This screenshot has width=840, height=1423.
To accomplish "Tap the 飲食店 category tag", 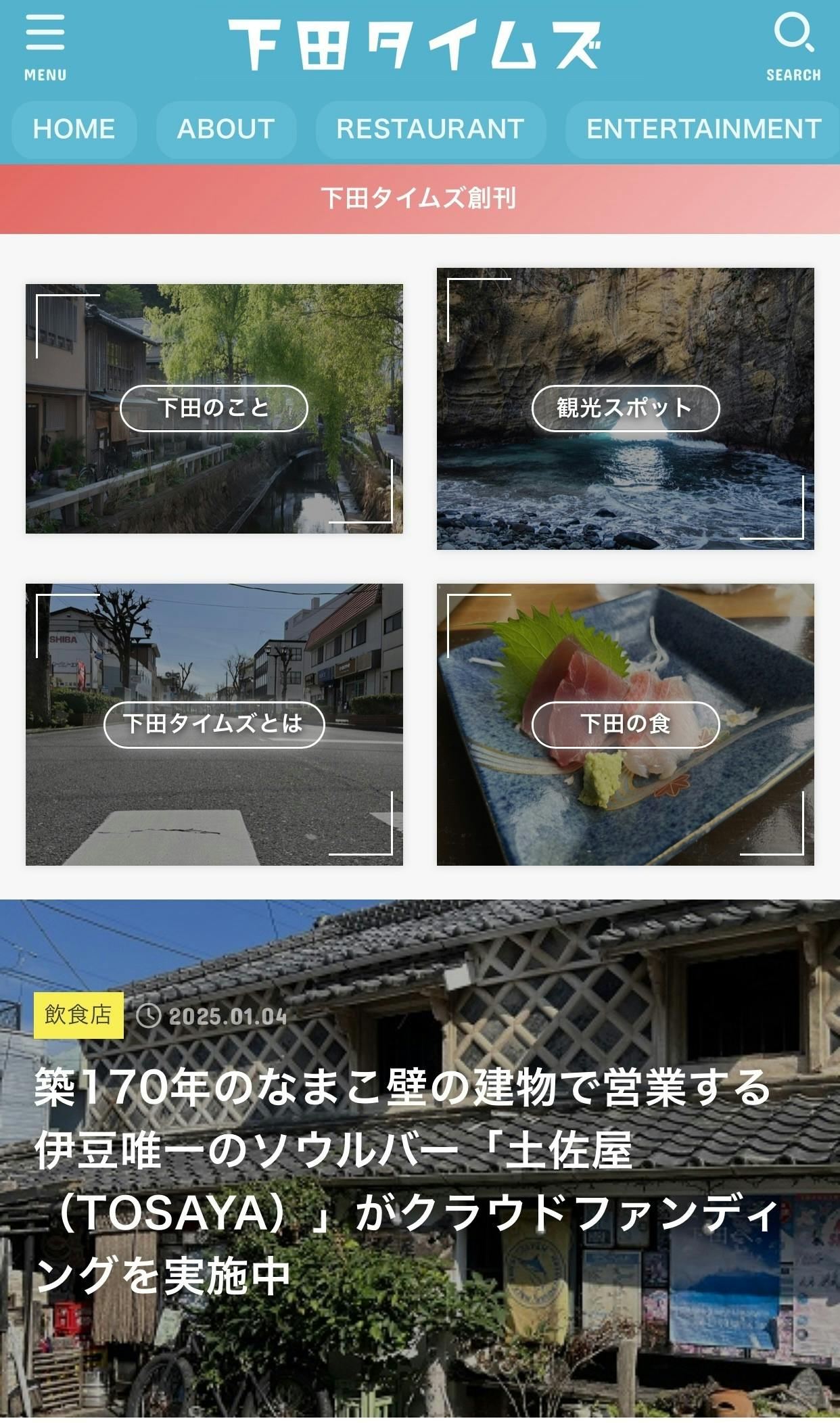I will point(78,1014).
